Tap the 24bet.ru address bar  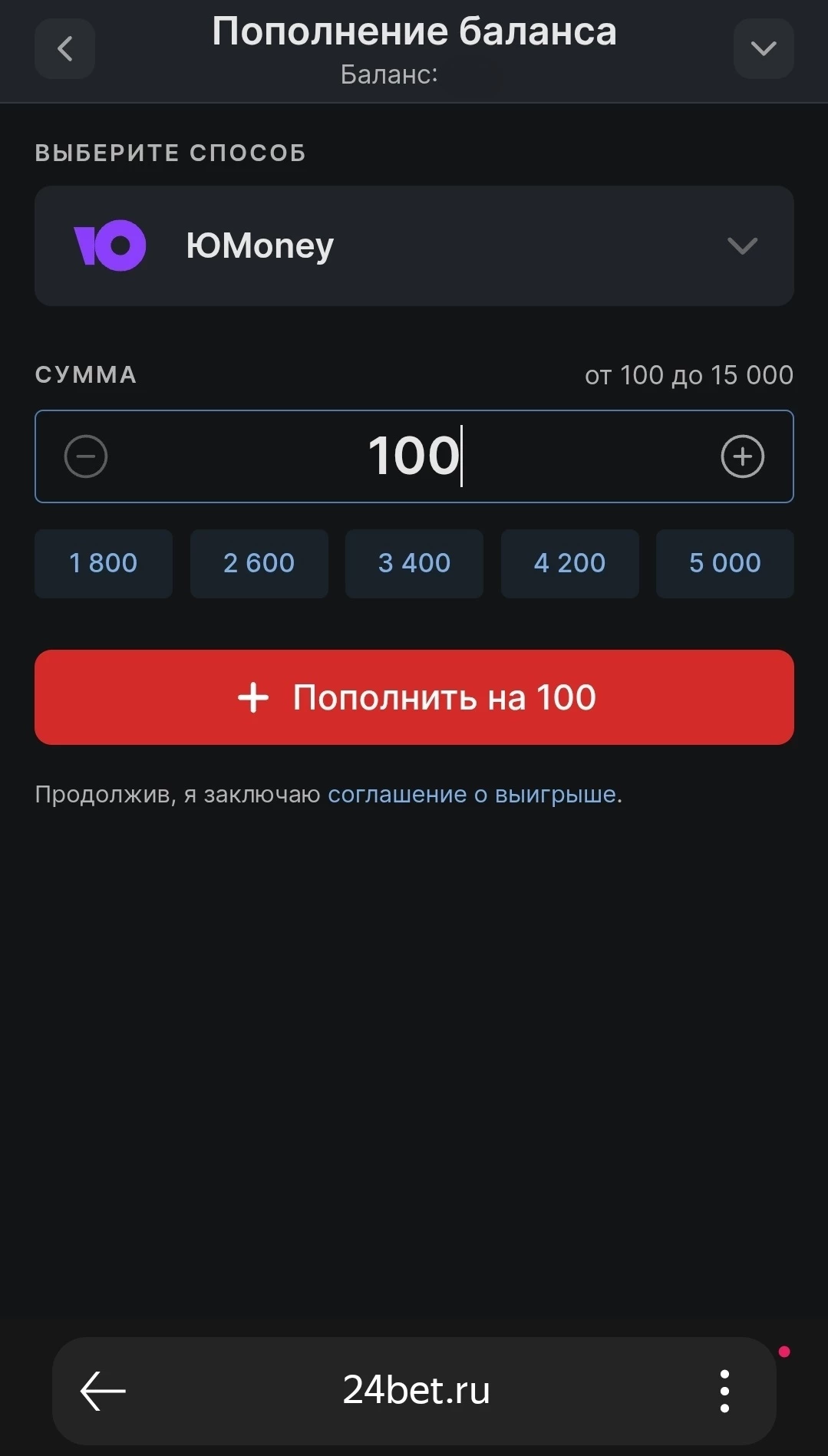point(414,1391)
